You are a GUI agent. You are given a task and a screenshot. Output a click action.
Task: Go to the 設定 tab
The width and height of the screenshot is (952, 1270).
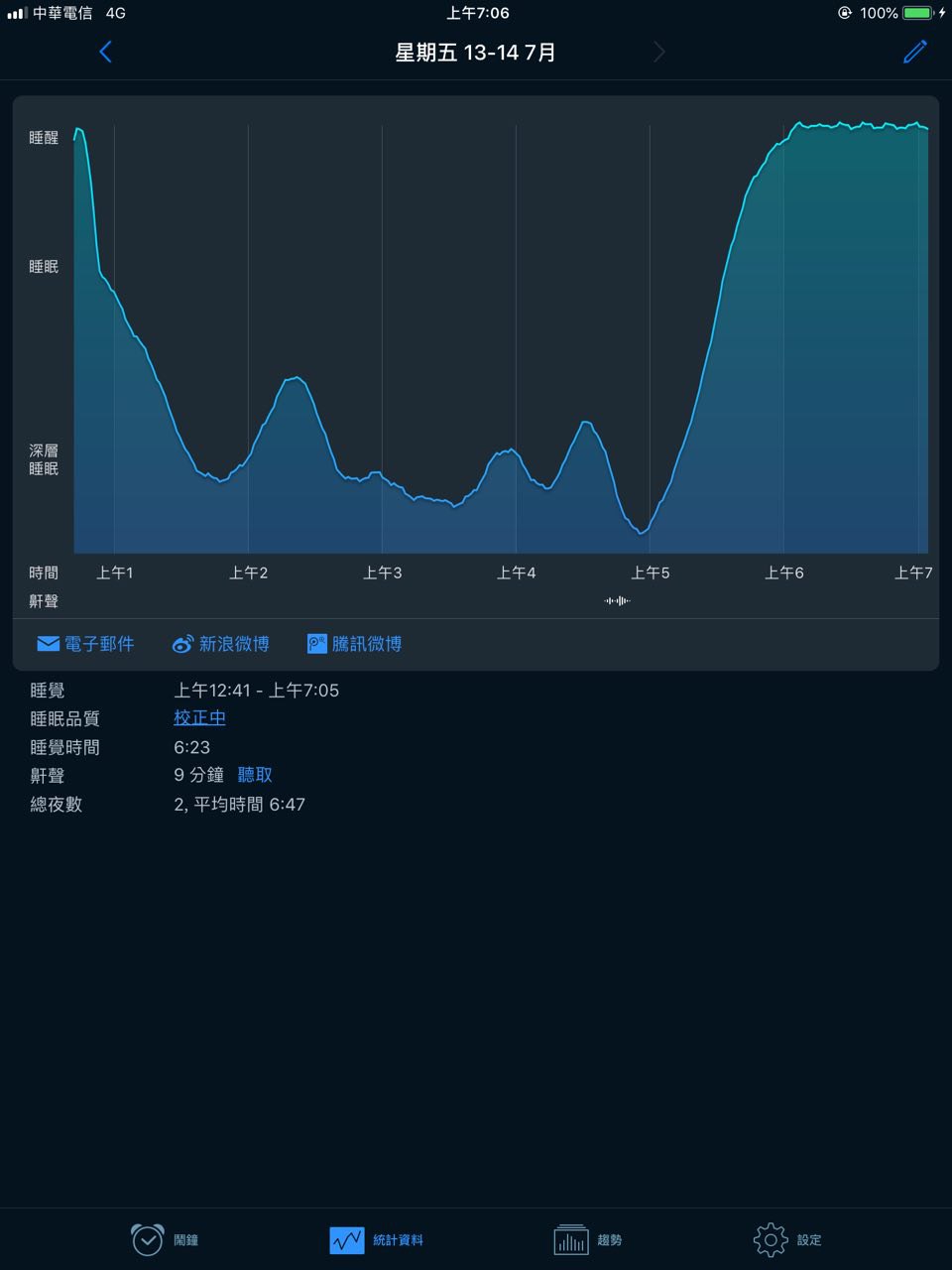[787, 1239]
